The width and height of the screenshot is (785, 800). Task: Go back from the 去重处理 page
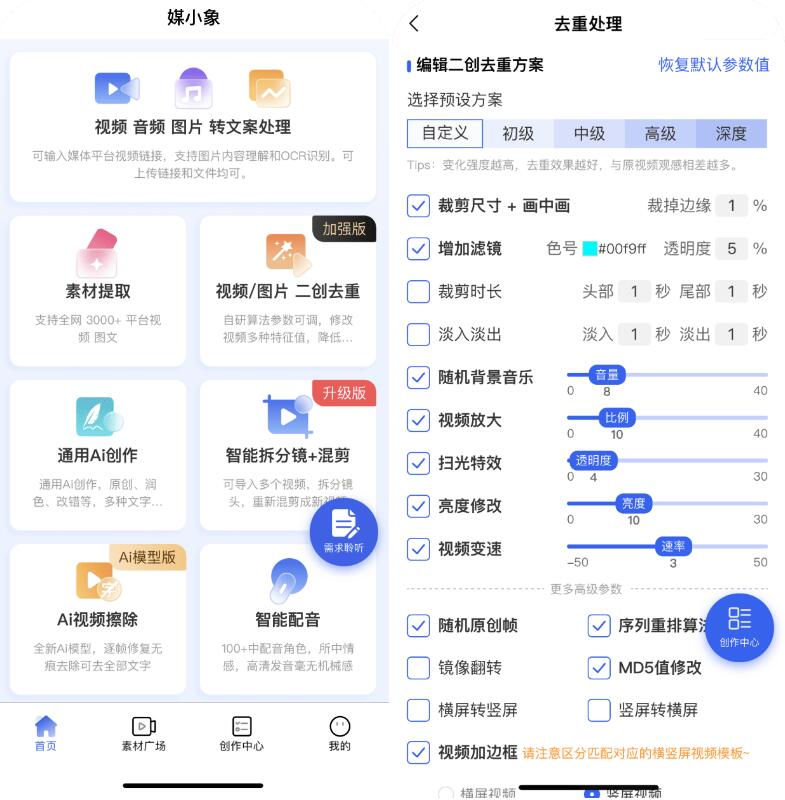coord(415,24)
